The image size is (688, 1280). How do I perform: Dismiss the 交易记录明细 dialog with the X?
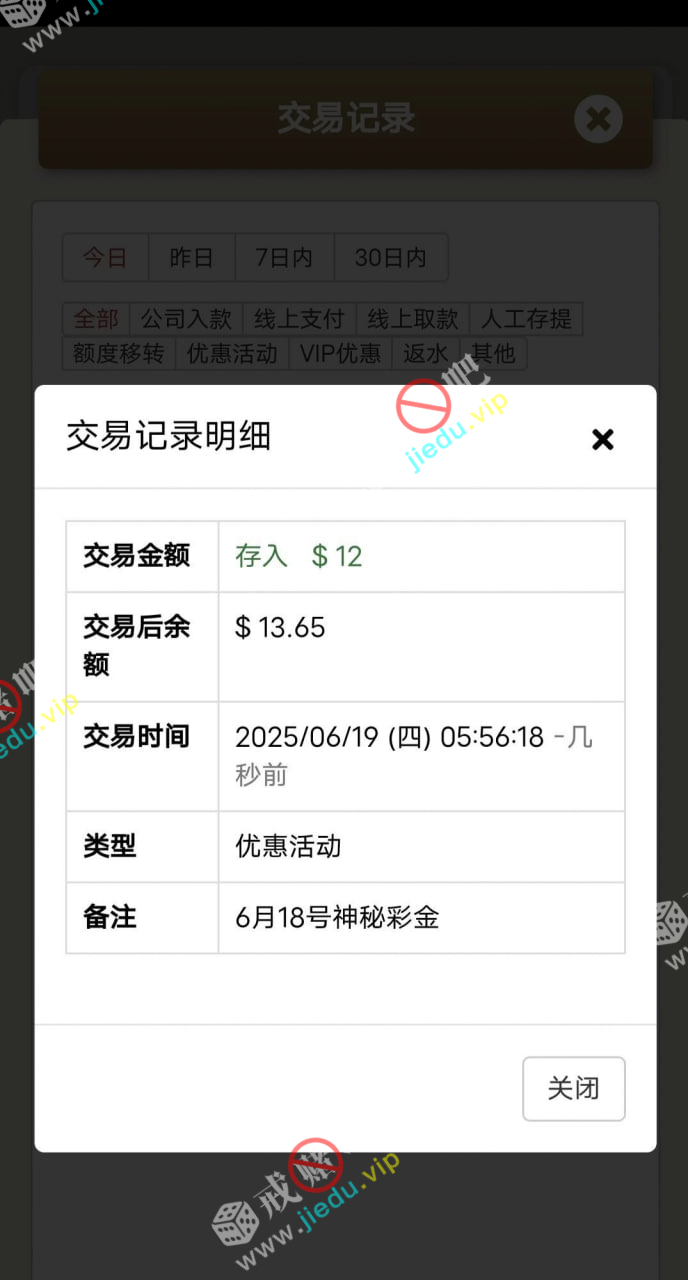pos(602,439)
